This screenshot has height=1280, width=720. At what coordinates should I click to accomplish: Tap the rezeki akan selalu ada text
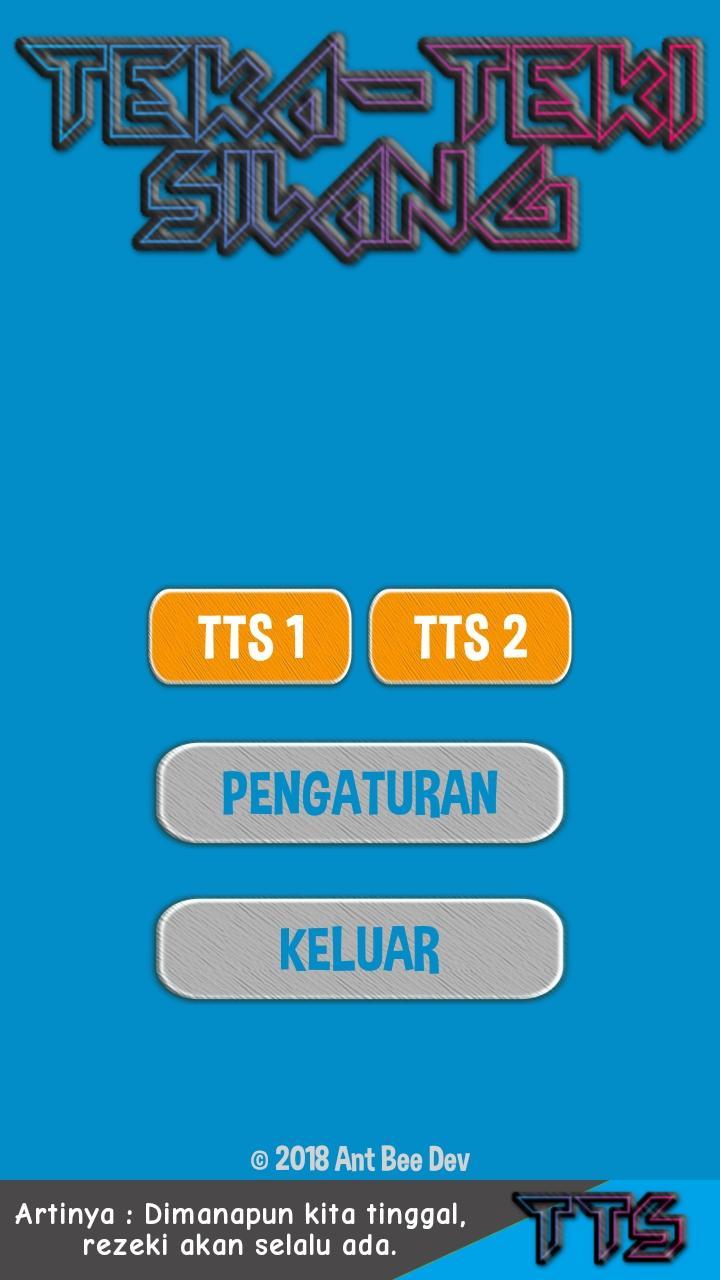coord(243,1247)
